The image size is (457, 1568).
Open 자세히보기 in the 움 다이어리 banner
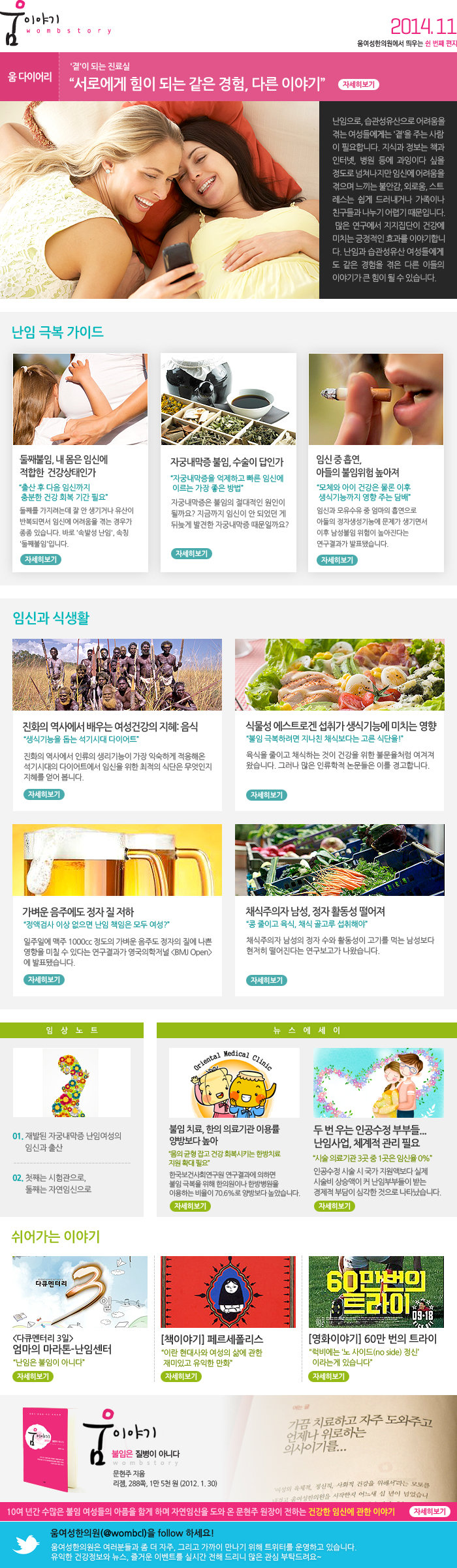(x=358, y=84)
